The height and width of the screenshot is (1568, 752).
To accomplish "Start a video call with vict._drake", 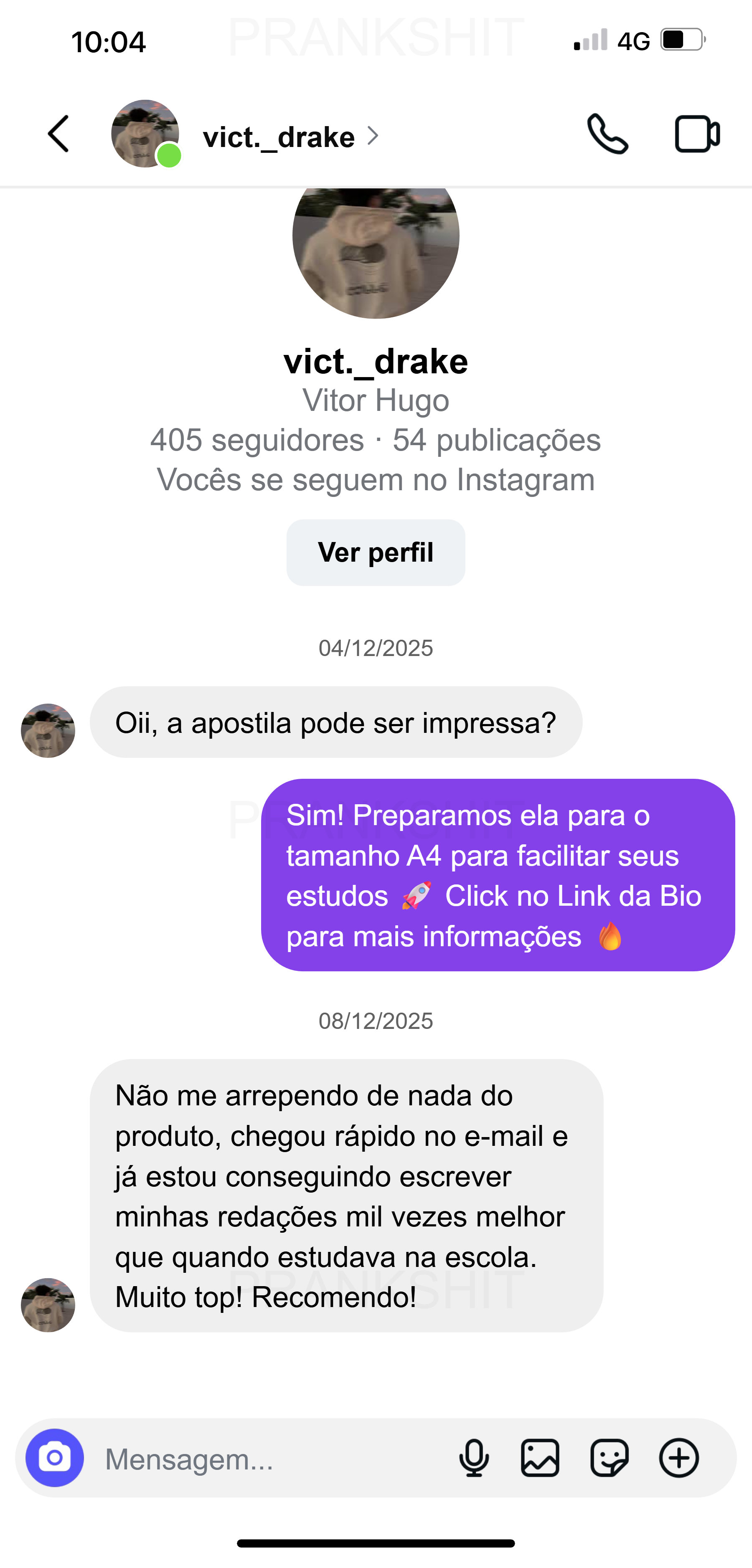I will [696, 134].
